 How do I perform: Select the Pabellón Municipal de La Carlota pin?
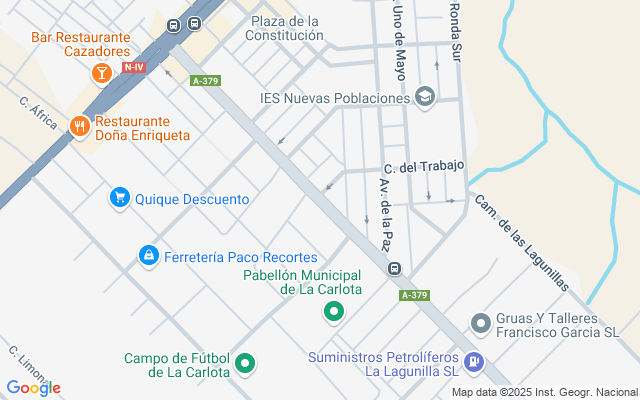pos(333,313)
